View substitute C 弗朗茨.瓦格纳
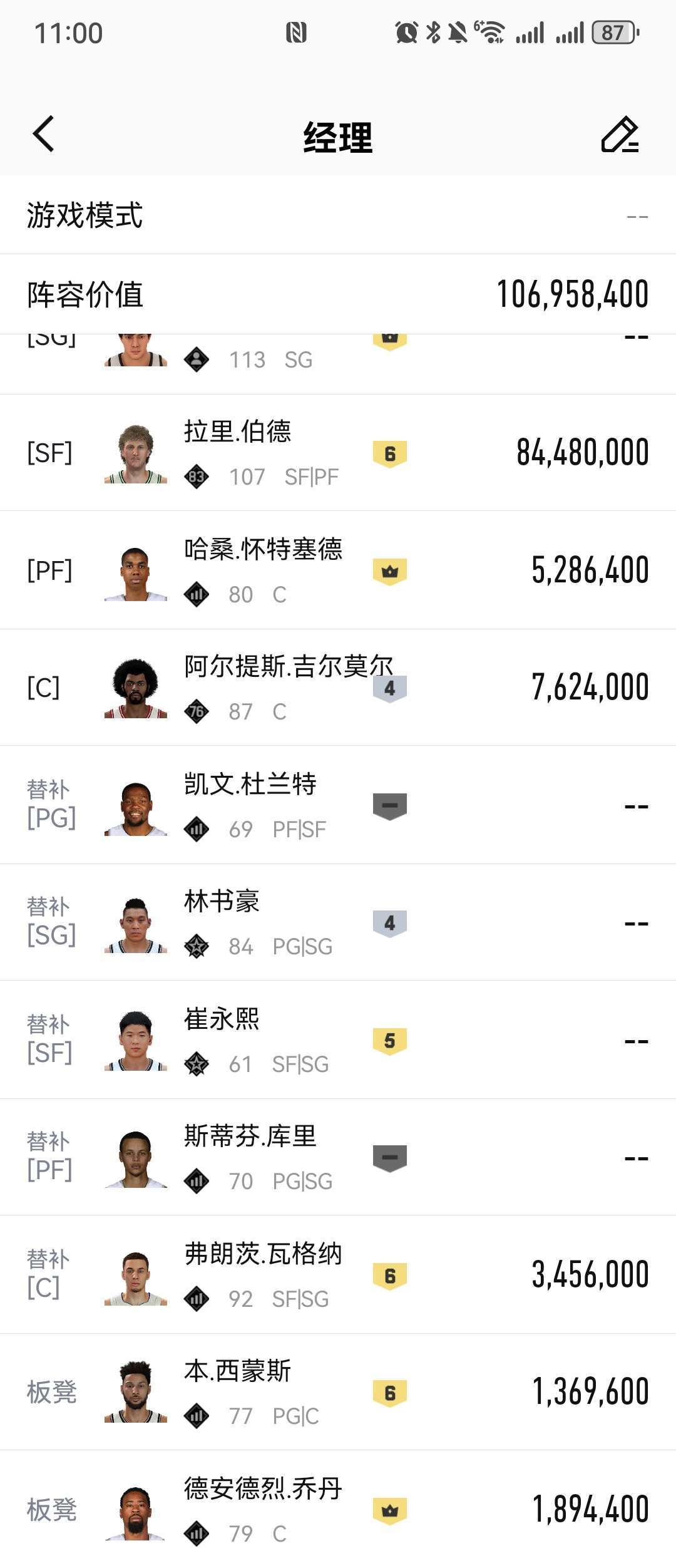The image size is (676, 1568). 338,1275
